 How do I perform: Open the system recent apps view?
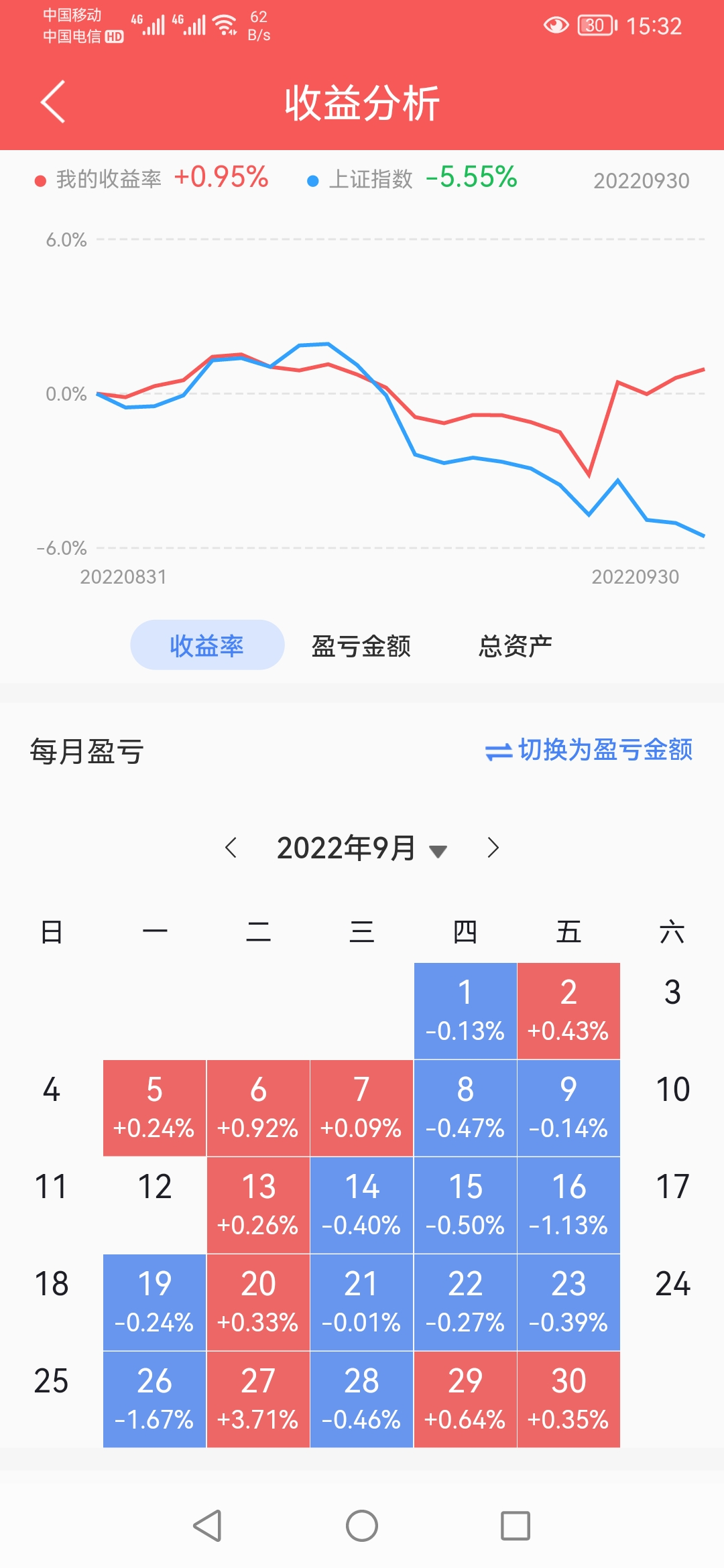pyautogui.click(x=516, y=1526)
